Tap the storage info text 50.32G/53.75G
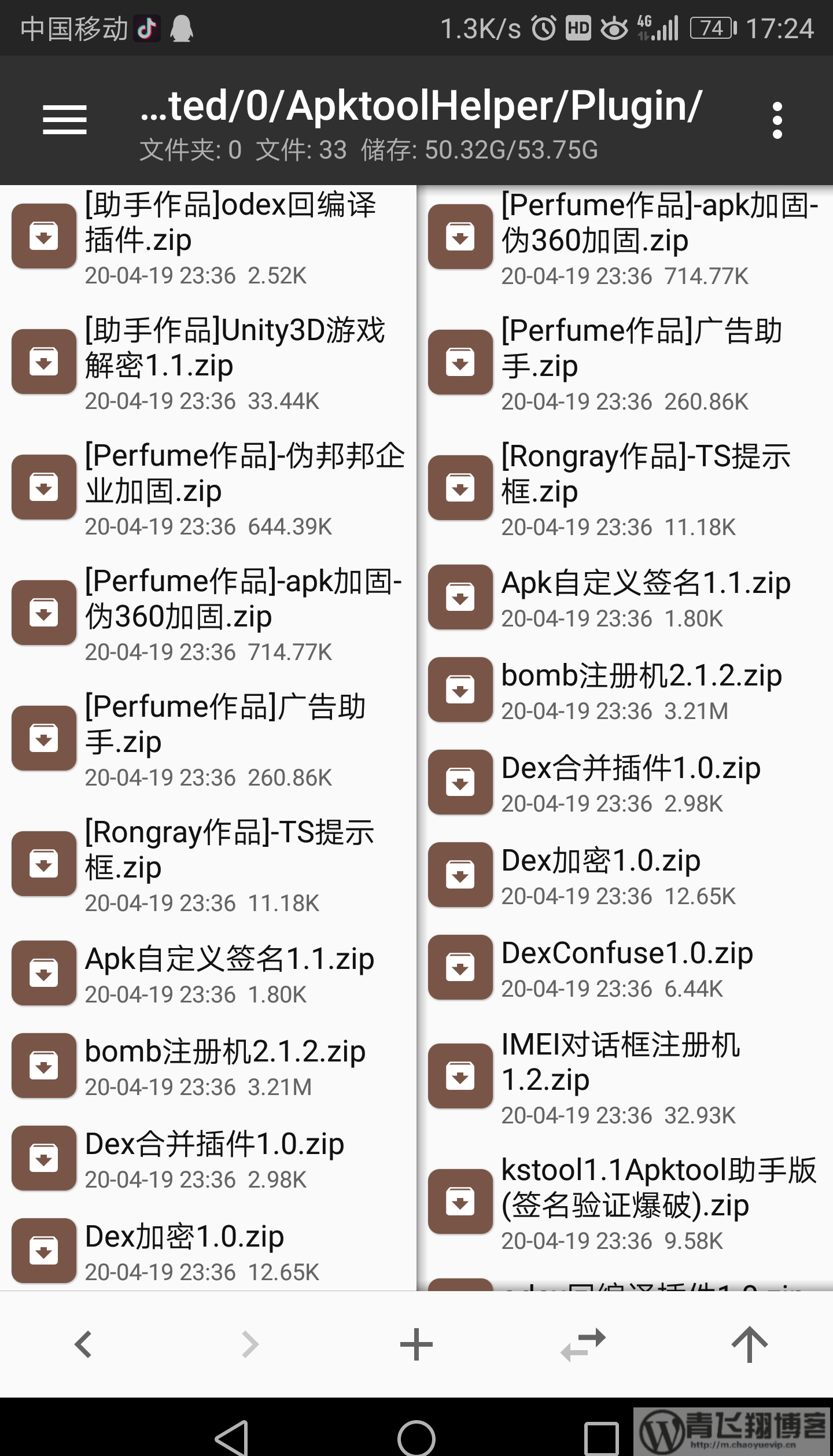This screenshot has width=833, height=1456. click(509, 150)
